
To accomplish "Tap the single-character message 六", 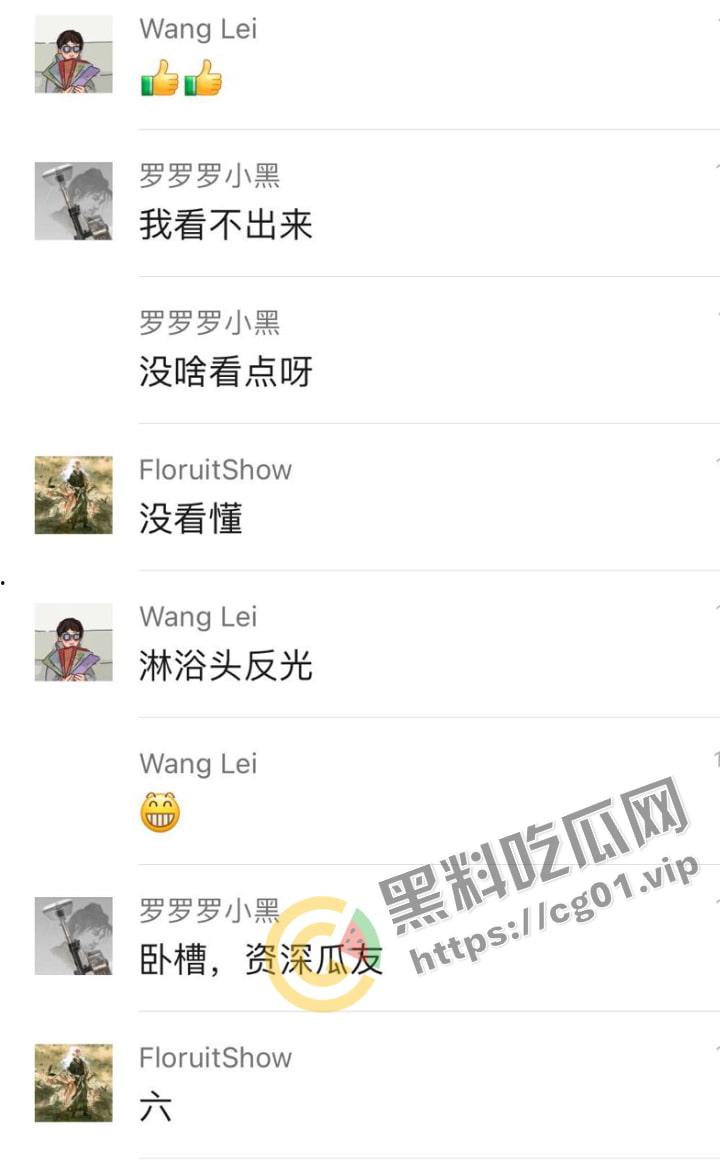I will coord(156,1107).
